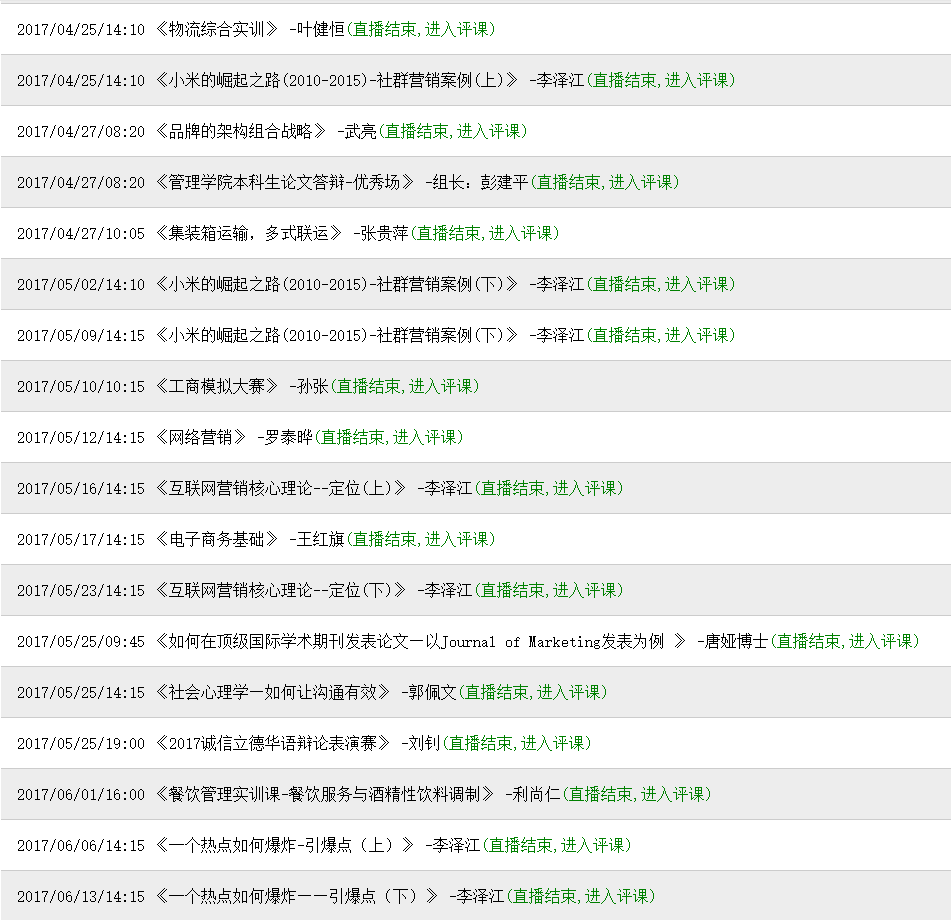
Task: Tap 进入评课 for 集装箱运输，多式联运
Action: pos(521,233)
